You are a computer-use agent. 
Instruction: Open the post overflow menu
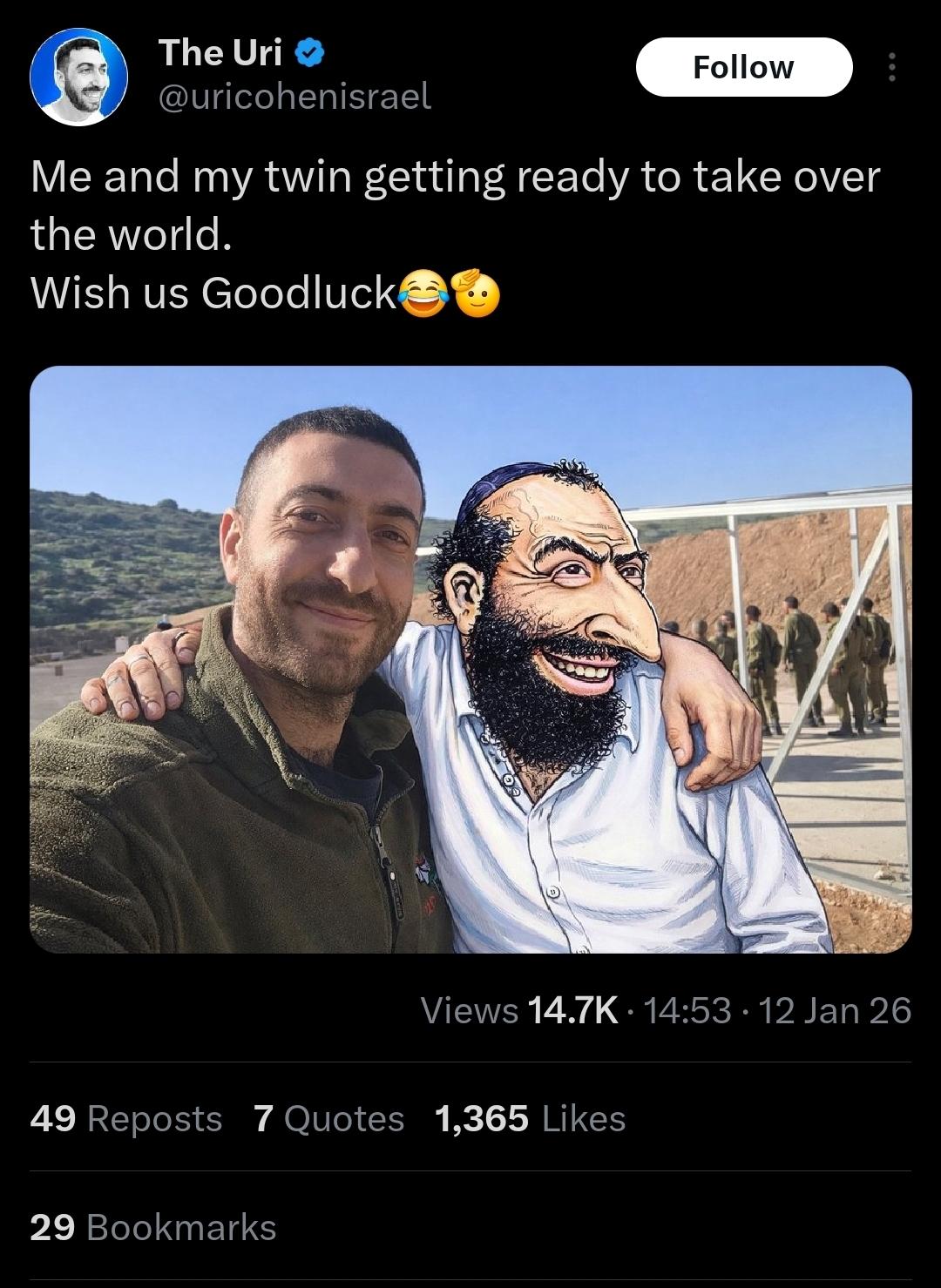pos(890,67)
